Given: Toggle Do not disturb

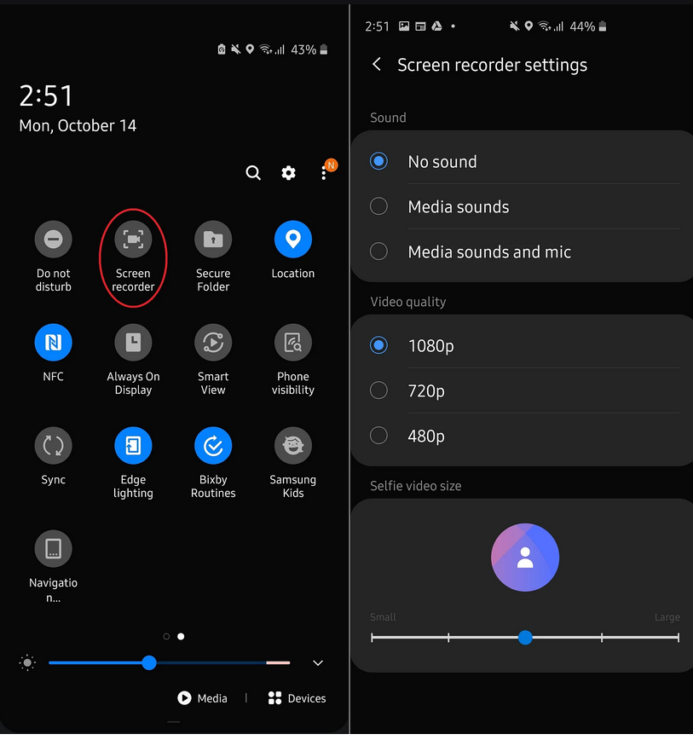Looking at the screenshot, I should pos(53,240).
